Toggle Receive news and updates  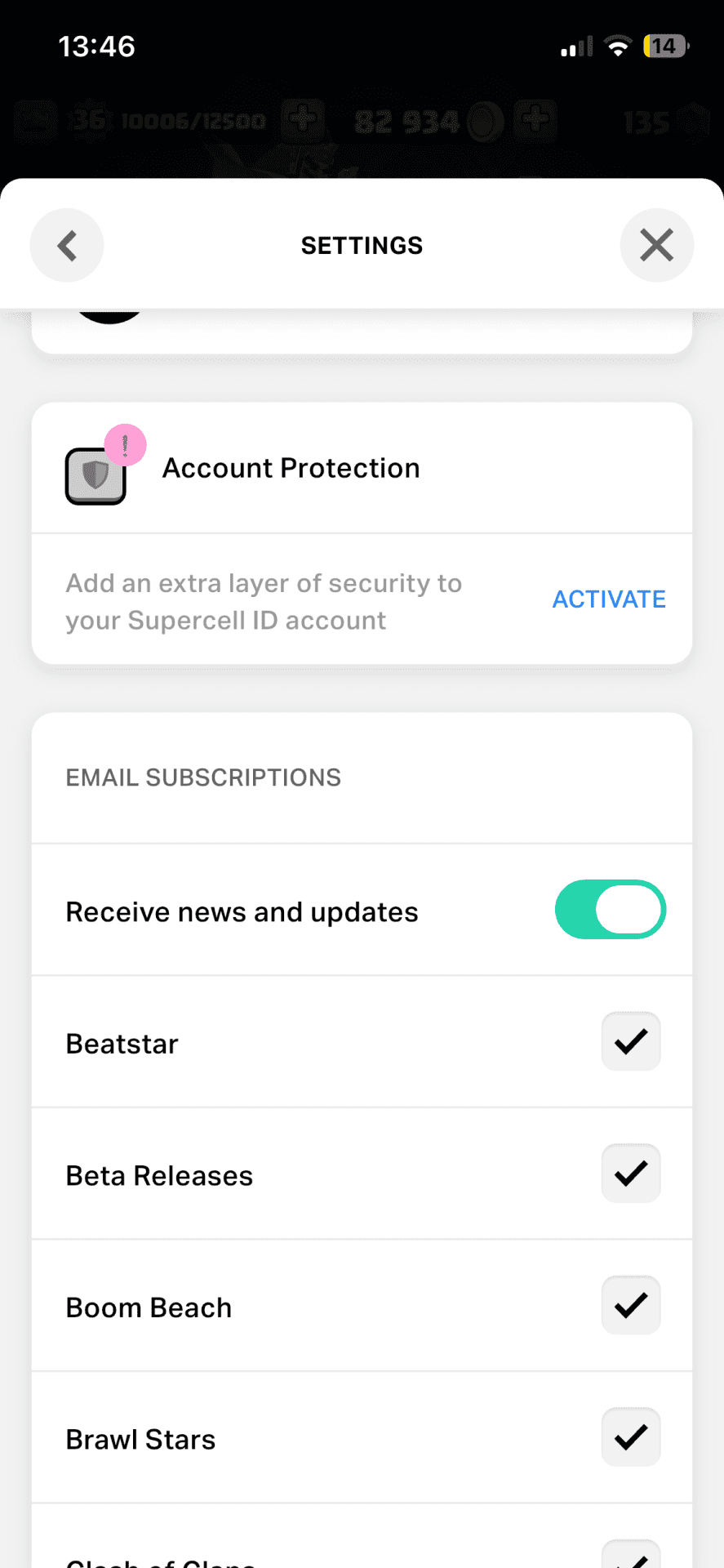click(610, 910)
